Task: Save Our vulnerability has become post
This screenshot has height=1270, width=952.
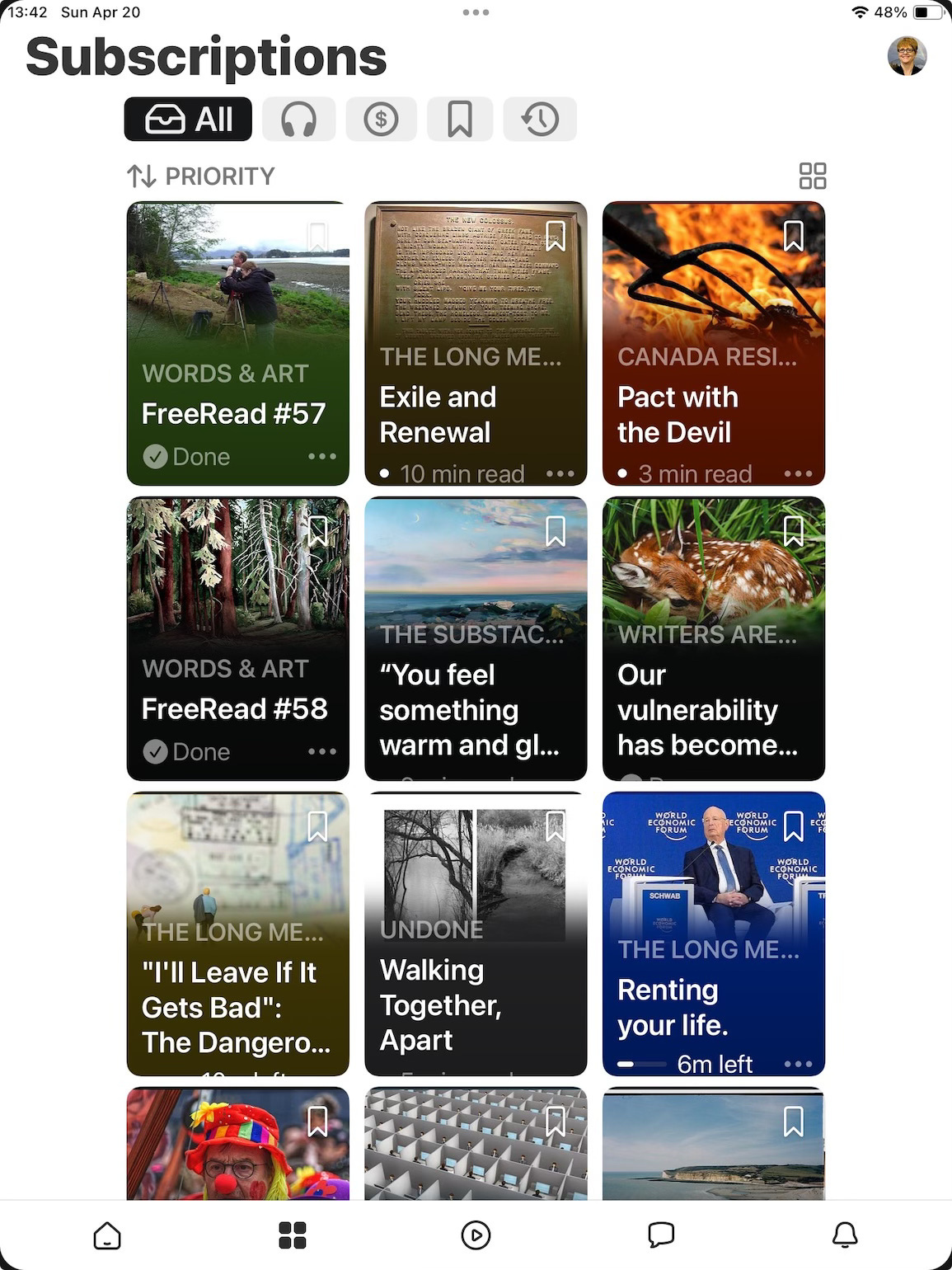Action: coord(793,531)
